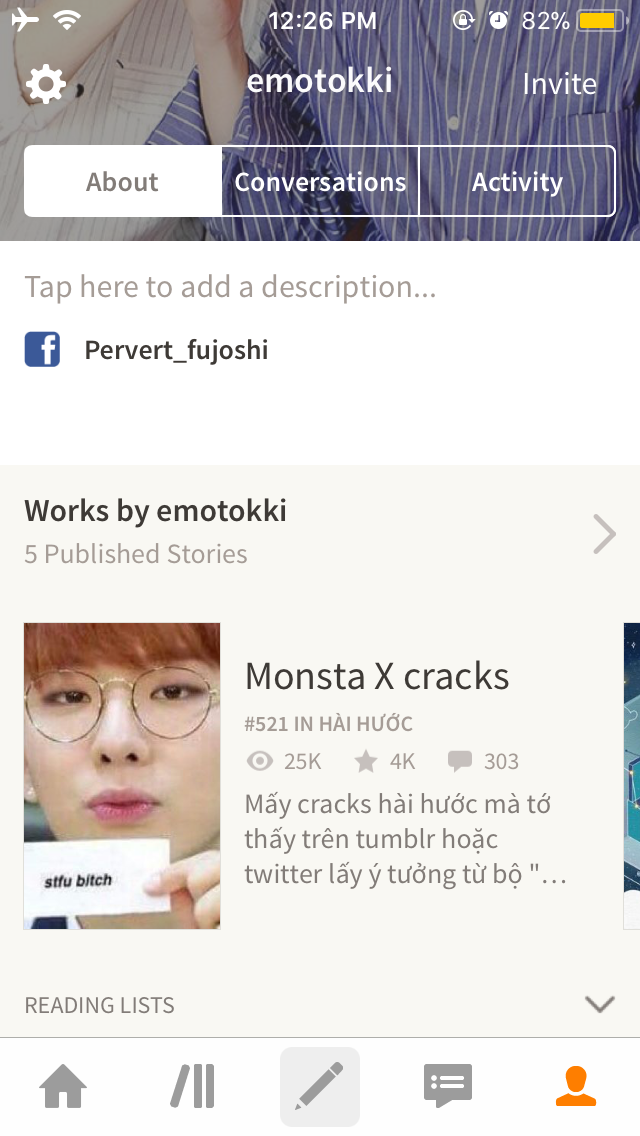The width and height of the screenshot is (640, 1136).
Task: Switch to the Activity tab
Action: pos(517,182)
